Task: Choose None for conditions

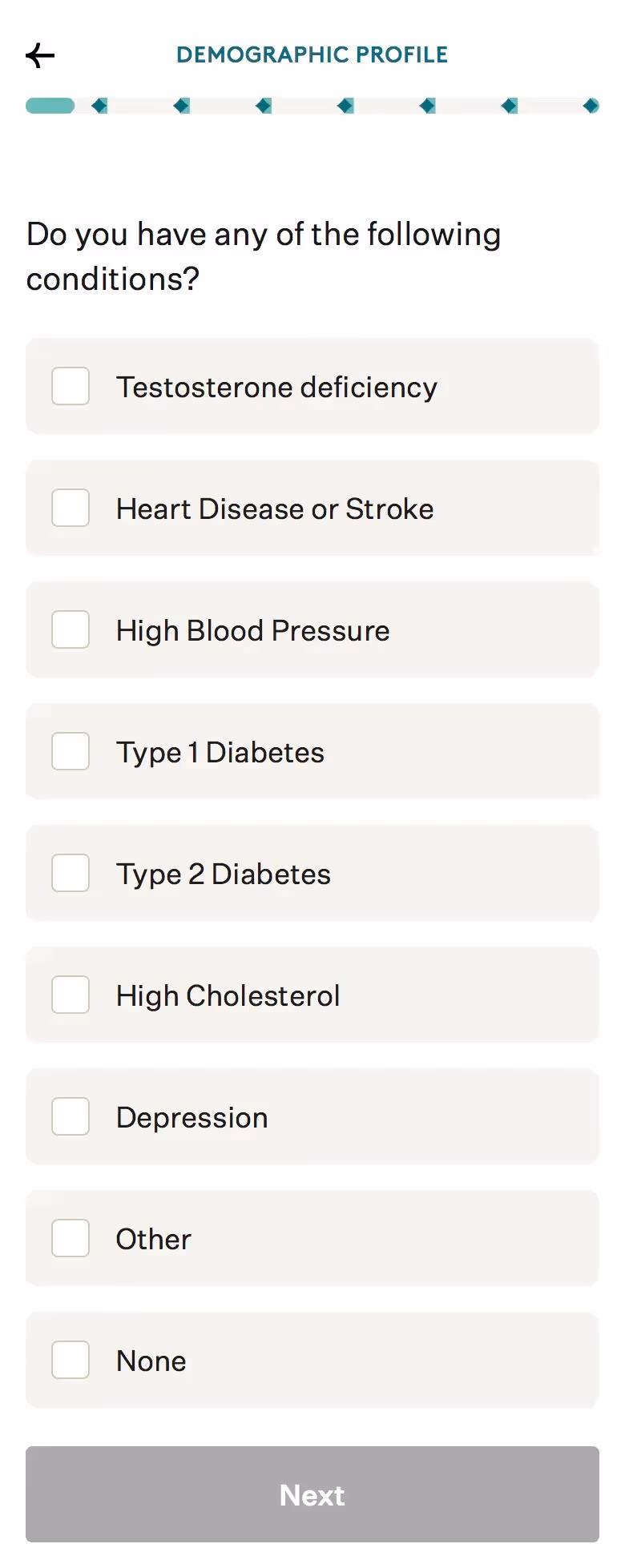Action: click(71, 1361)
